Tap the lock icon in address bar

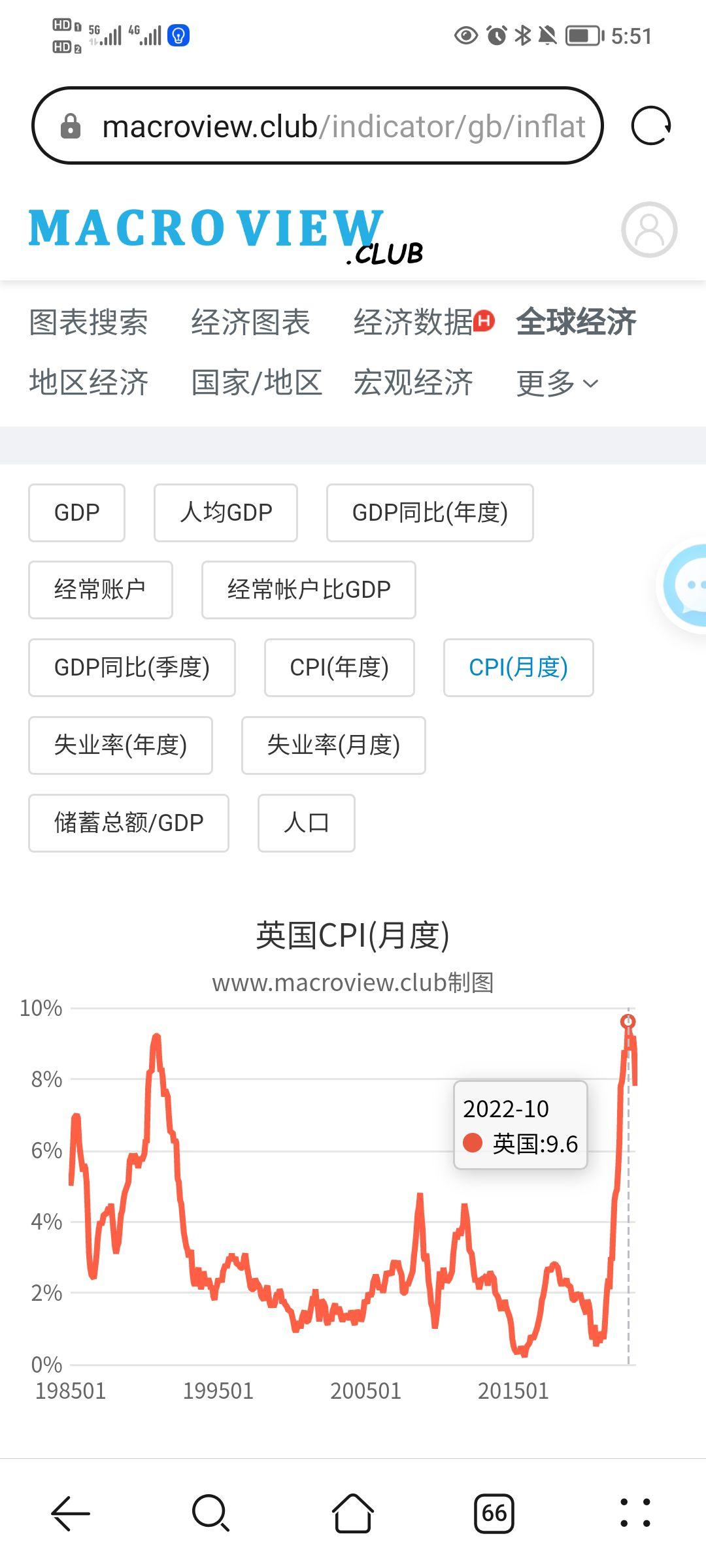(x=69, y=125)
